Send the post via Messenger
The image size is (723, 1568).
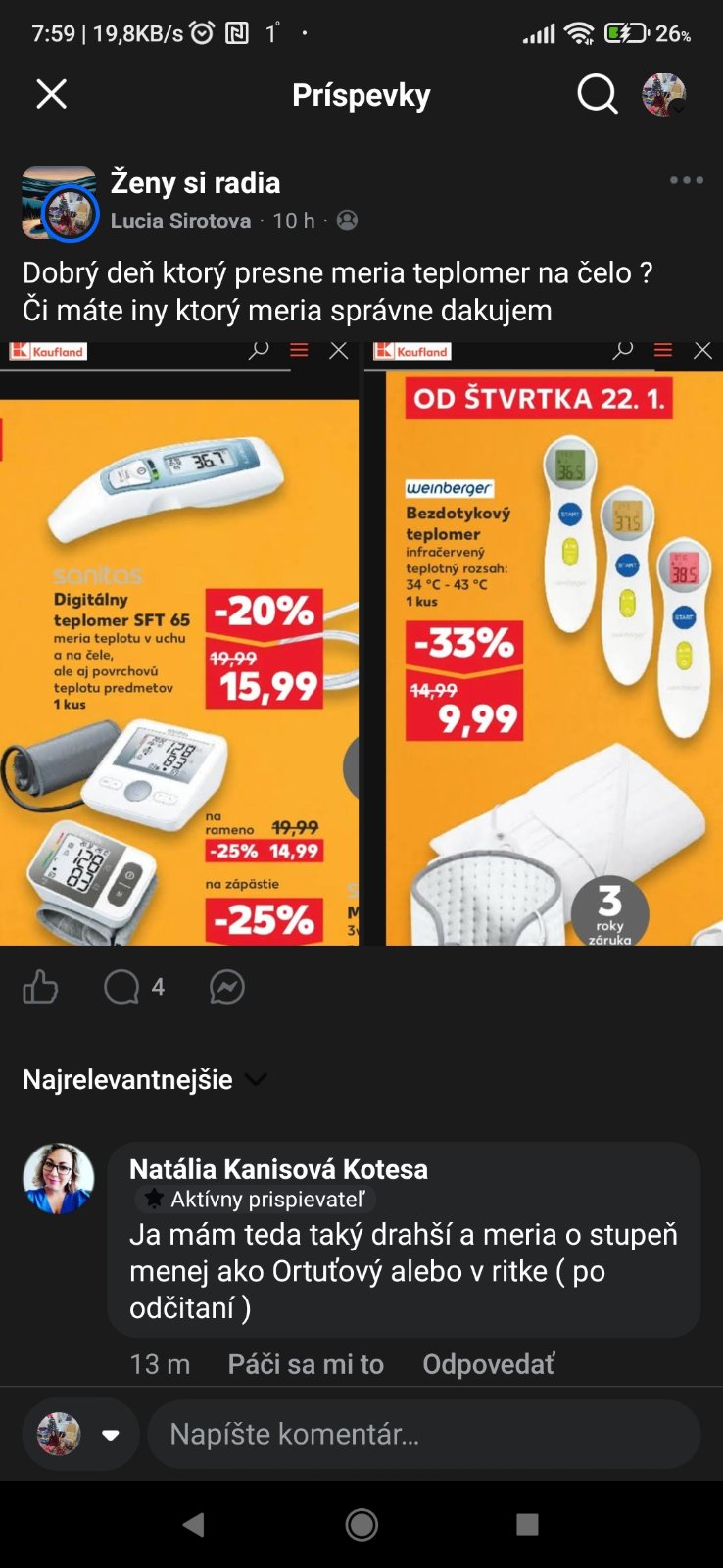(227, 987)
